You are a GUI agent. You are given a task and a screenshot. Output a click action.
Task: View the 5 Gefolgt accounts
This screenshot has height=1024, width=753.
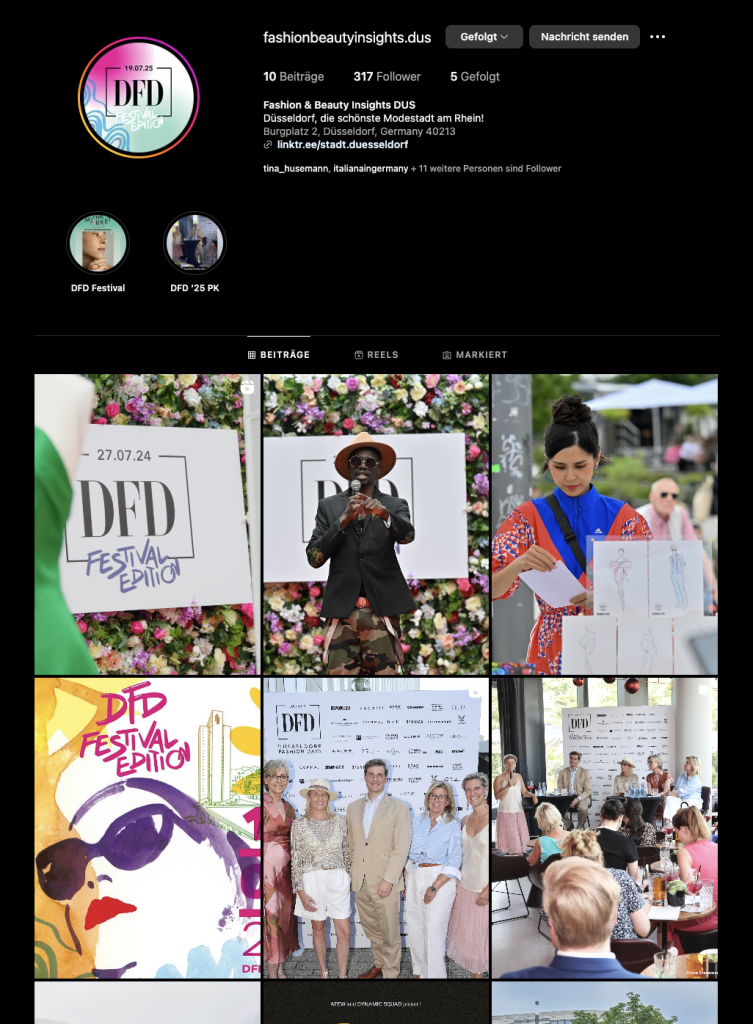(475, 77)
